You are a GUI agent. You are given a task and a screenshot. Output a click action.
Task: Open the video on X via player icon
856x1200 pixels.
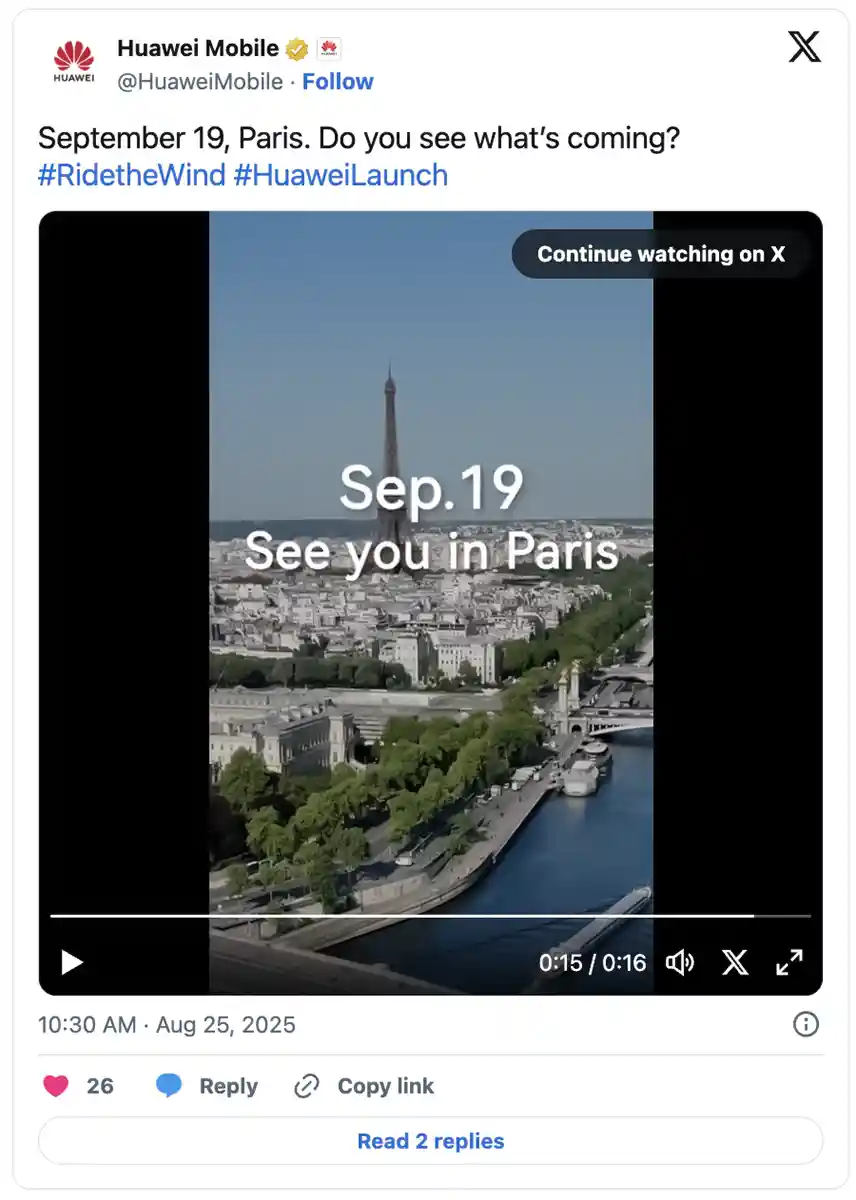(x=735, y=962)
